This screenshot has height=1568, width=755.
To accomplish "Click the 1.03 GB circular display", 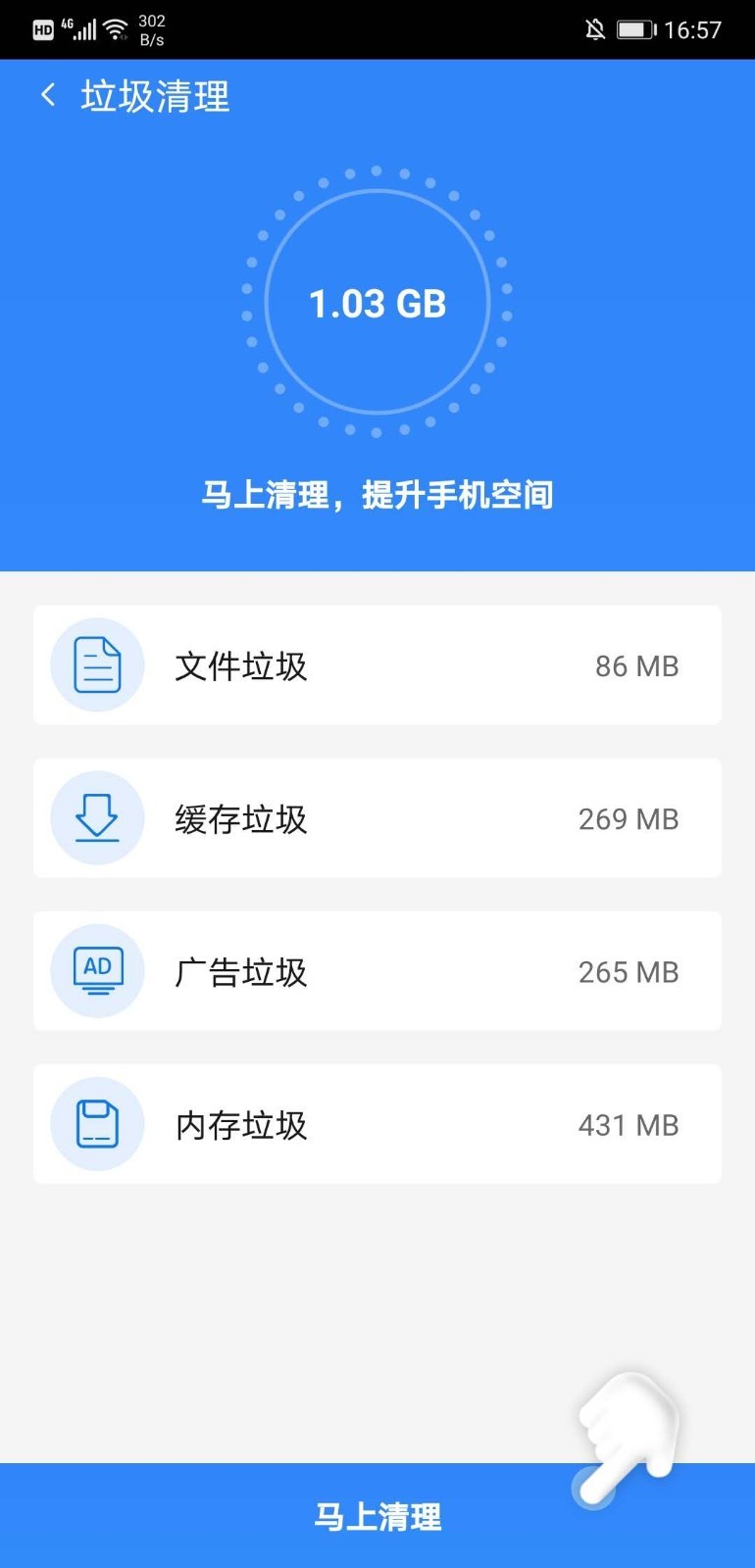I will coord(376,302).
